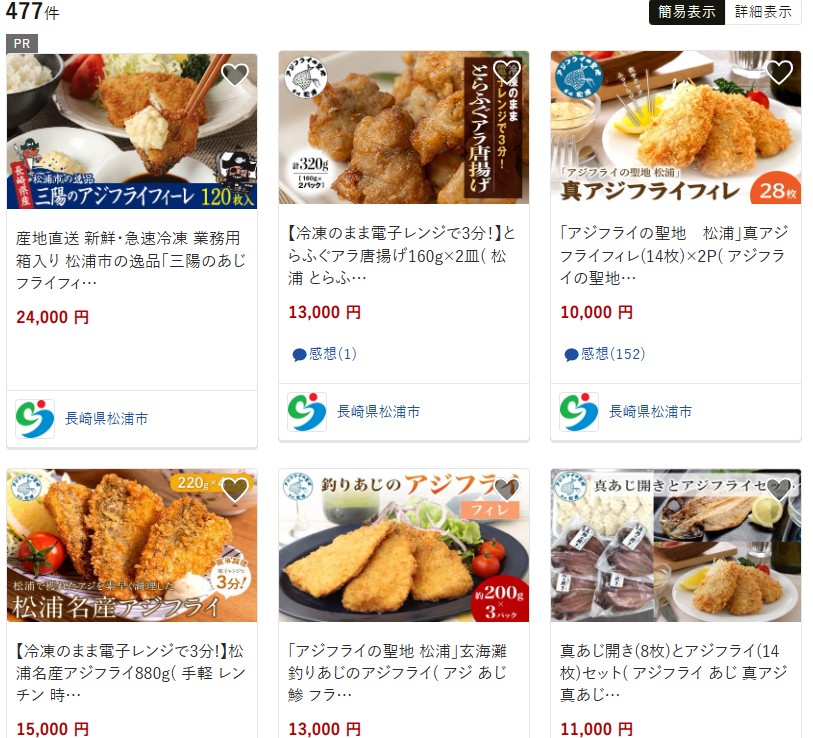Switch to 簡易表示 view

click(x=686, y=12)
